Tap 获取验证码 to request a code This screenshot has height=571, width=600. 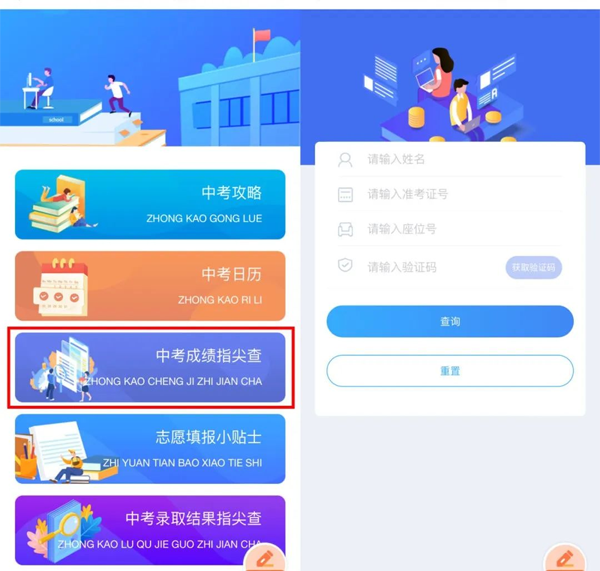coord(533,267)
